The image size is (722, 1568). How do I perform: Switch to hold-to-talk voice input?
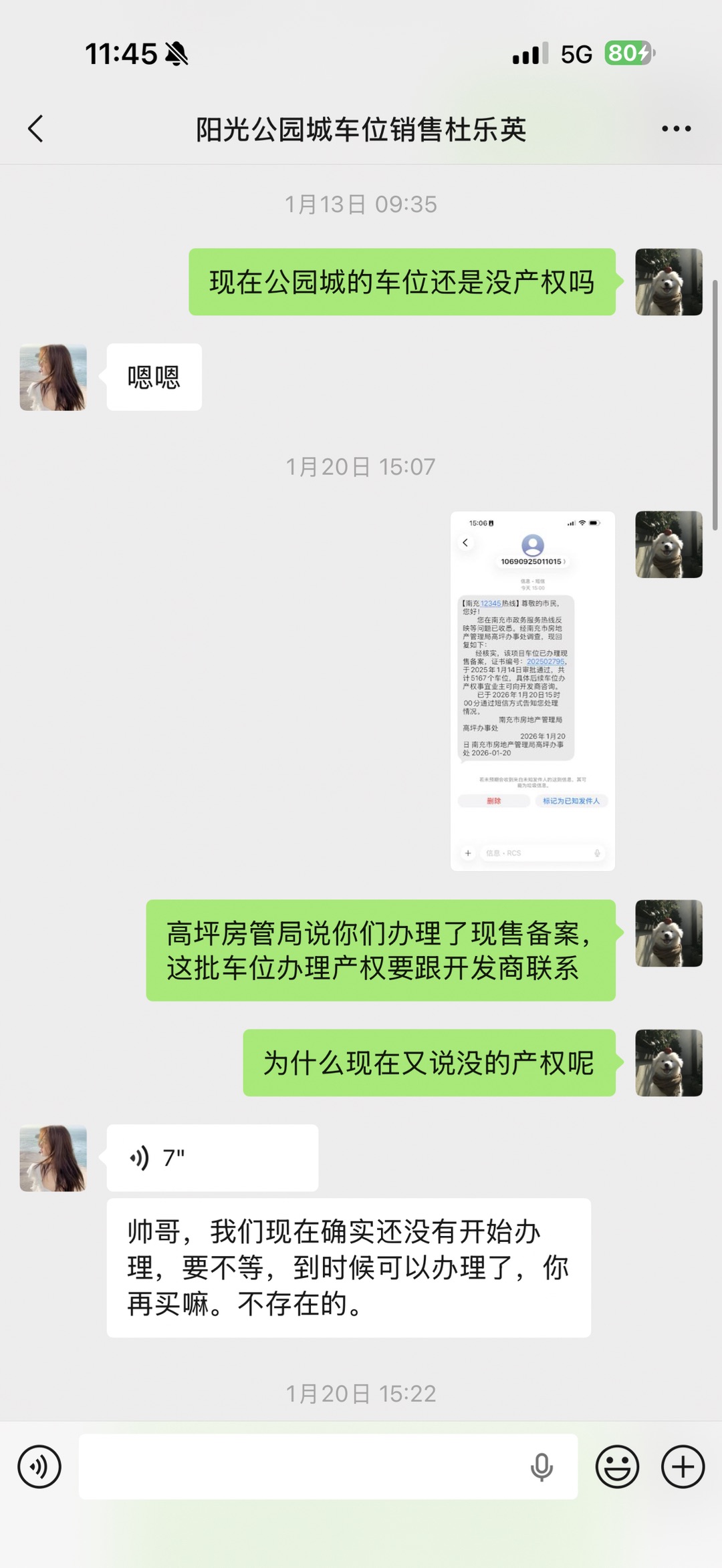[x=39, y=1467]
